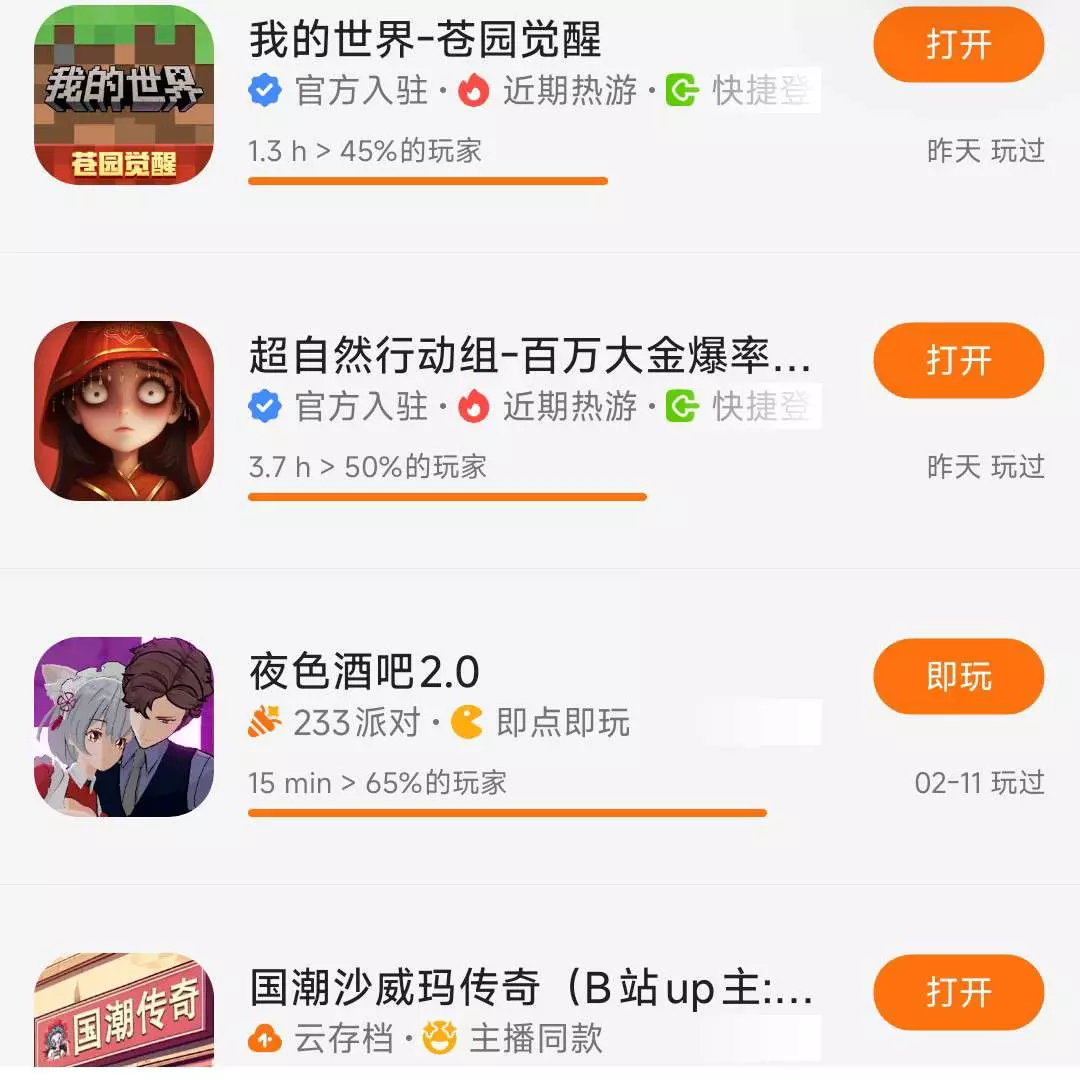
Task: Open the 夜色酒吧2.0 game page
Action: click(x=364, y=672)
